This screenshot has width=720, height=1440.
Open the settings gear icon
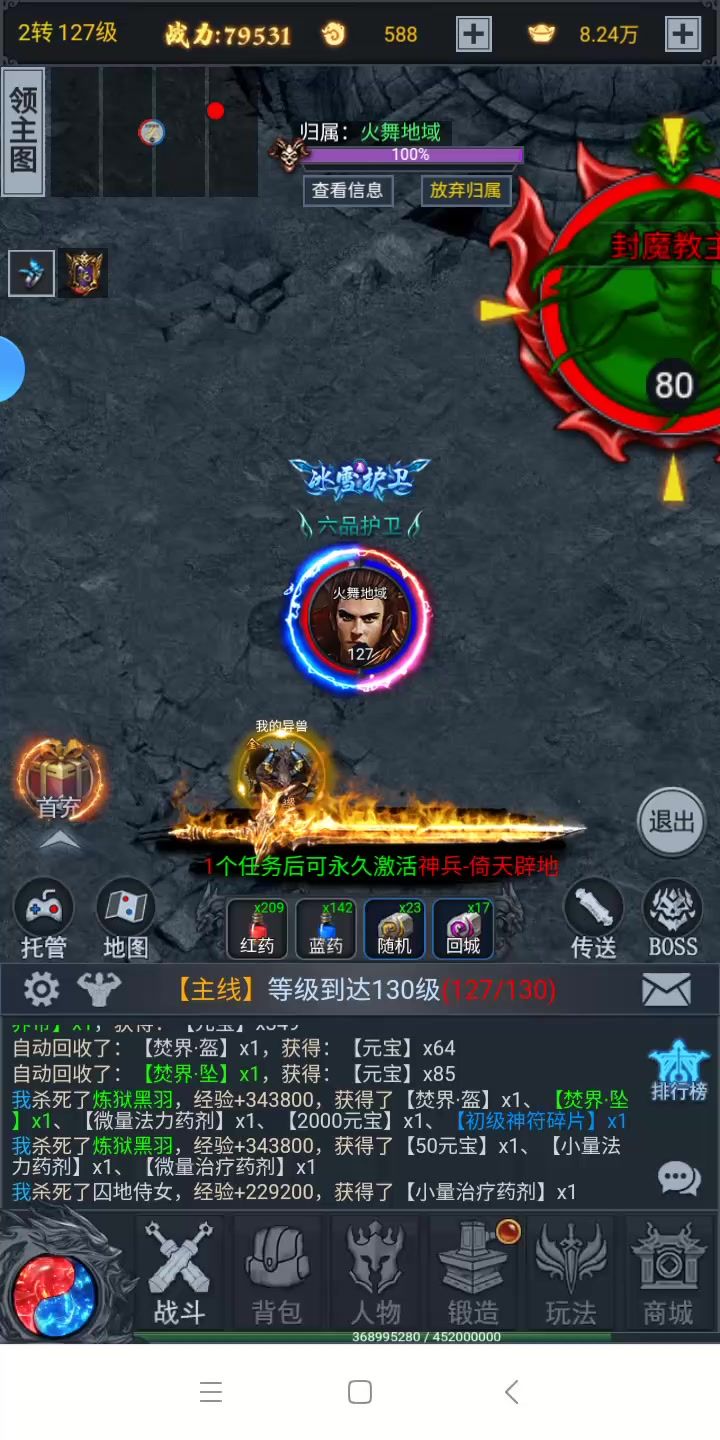[x=42, y=990]
